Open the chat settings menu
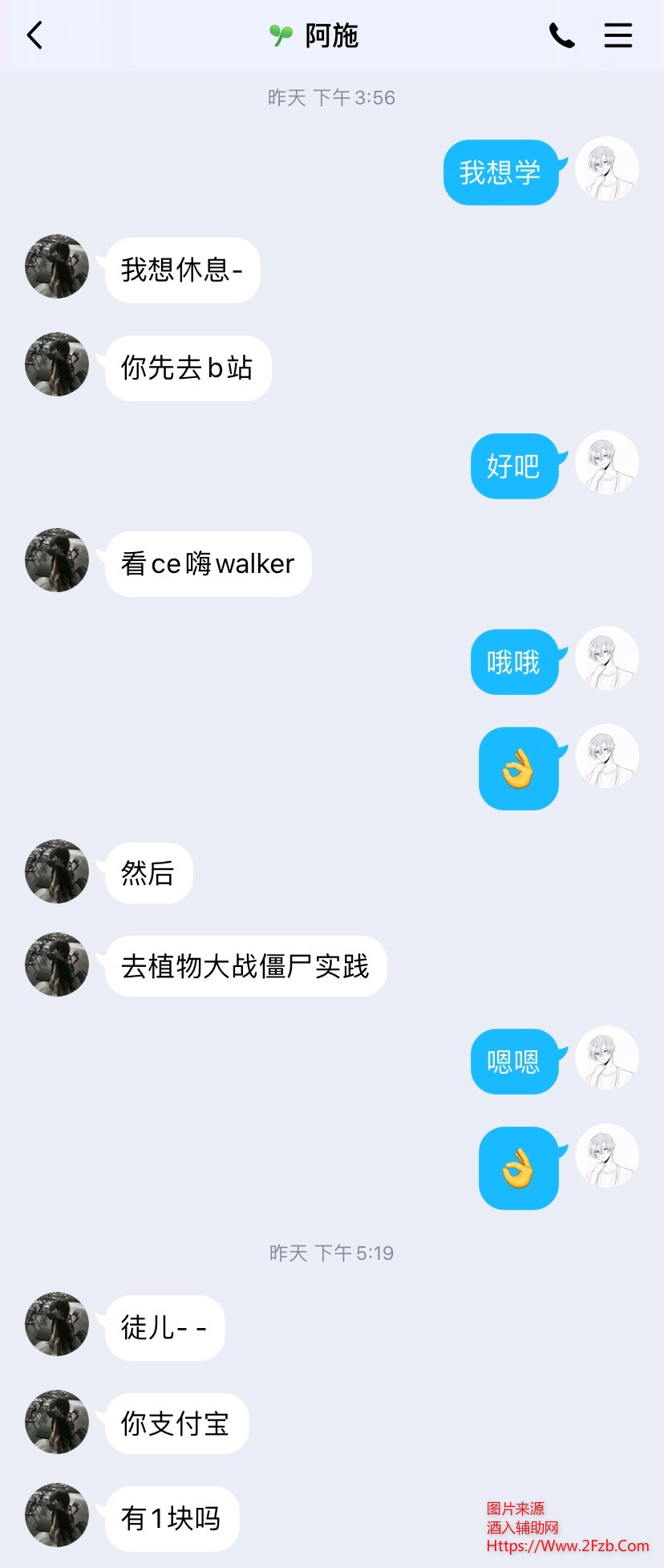 (x=617, y=35)
